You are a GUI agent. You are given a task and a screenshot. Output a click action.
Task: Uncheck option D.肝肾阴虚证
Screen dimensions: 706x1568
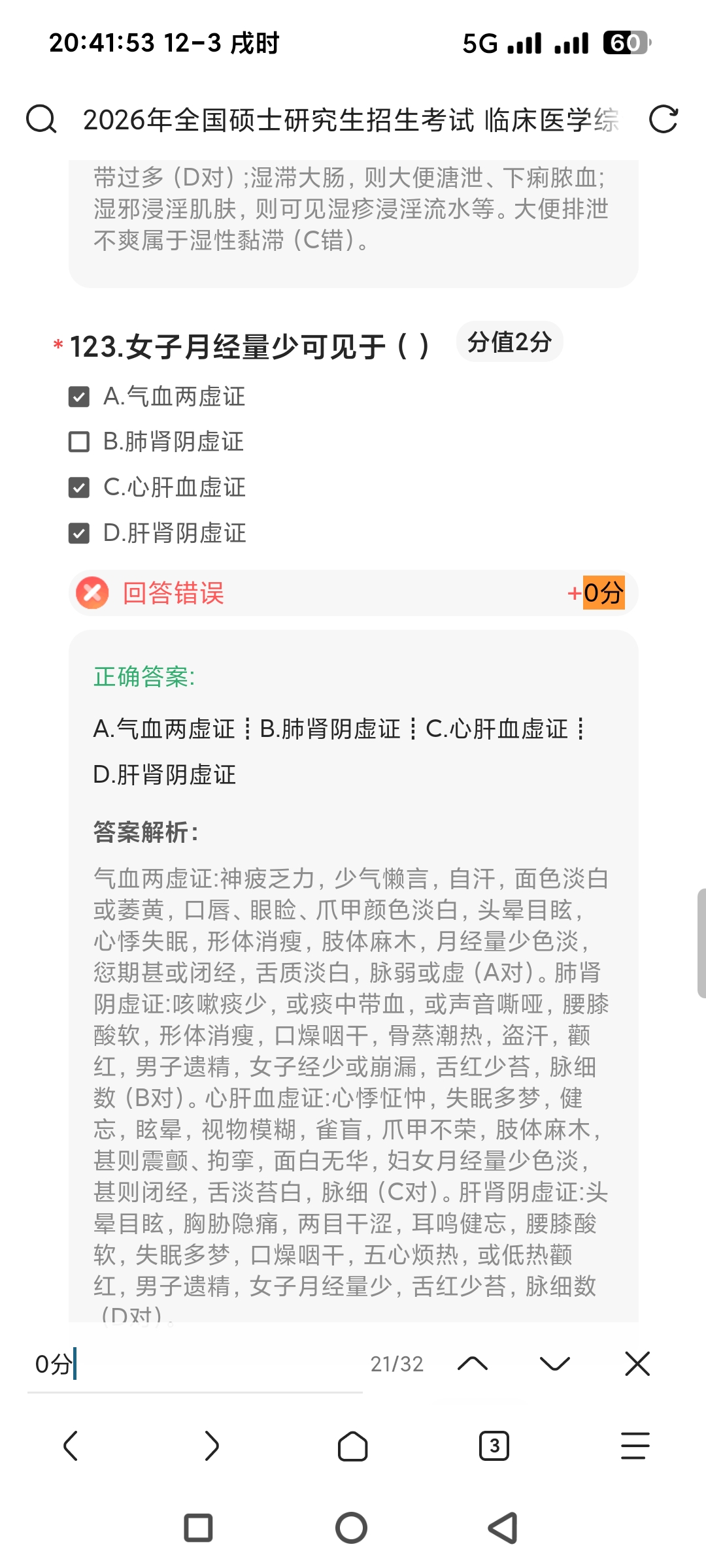pos(79,533)
